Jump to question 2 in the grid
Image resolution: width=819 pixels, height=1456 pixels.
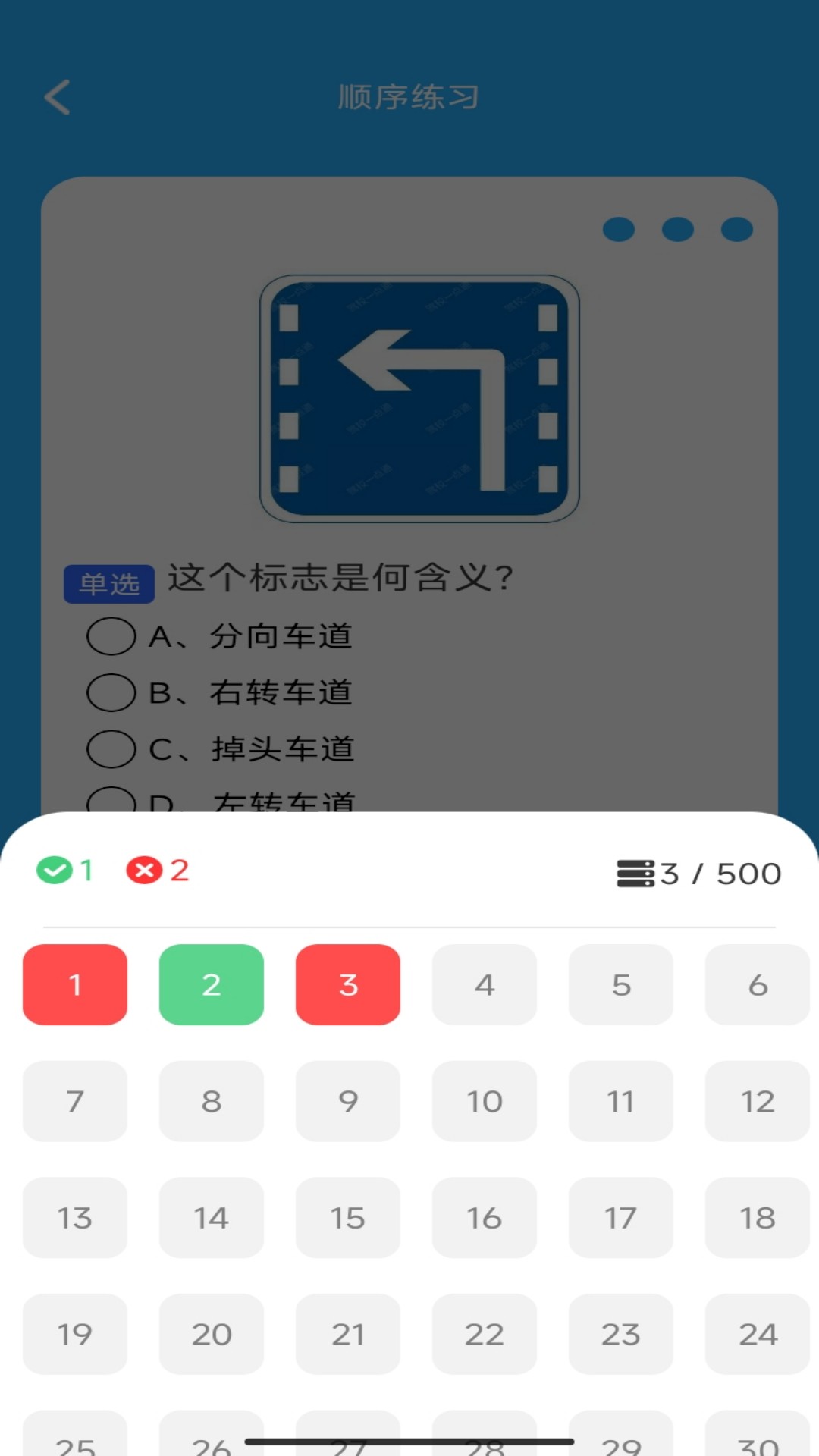click(211, 985)
